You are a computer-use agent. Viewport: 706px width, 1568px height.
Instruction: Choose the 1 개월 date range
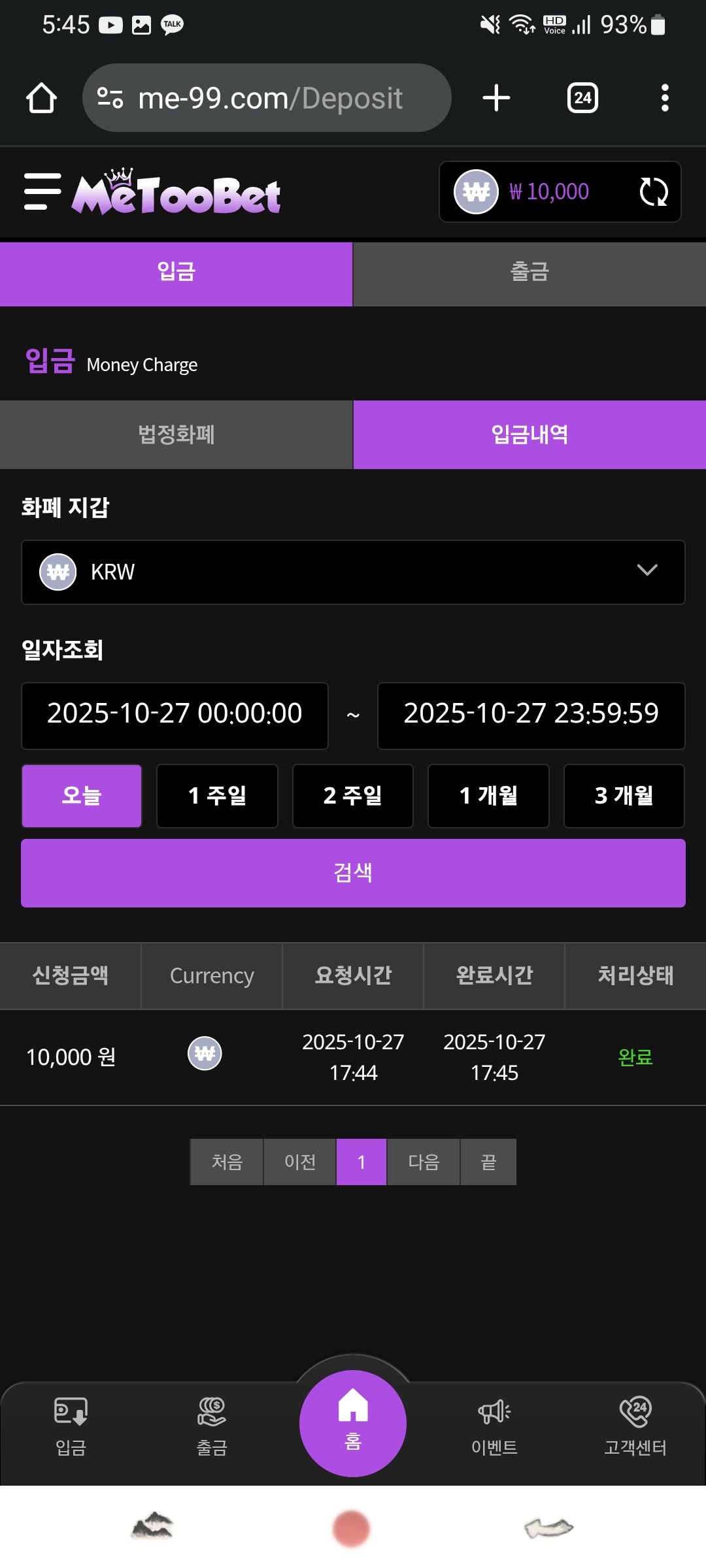488,796
